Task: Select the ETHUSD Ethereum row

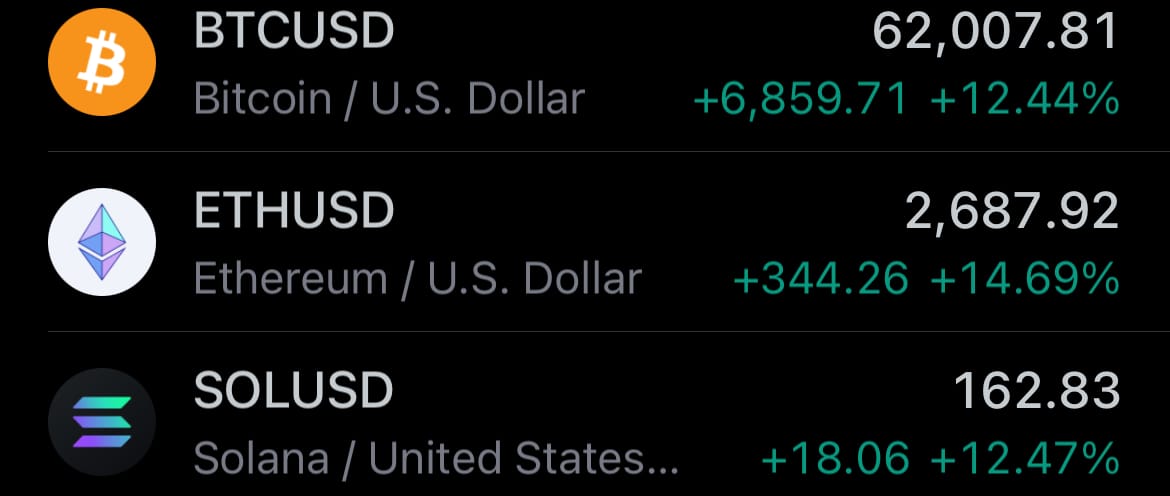Action: (585, 244)
